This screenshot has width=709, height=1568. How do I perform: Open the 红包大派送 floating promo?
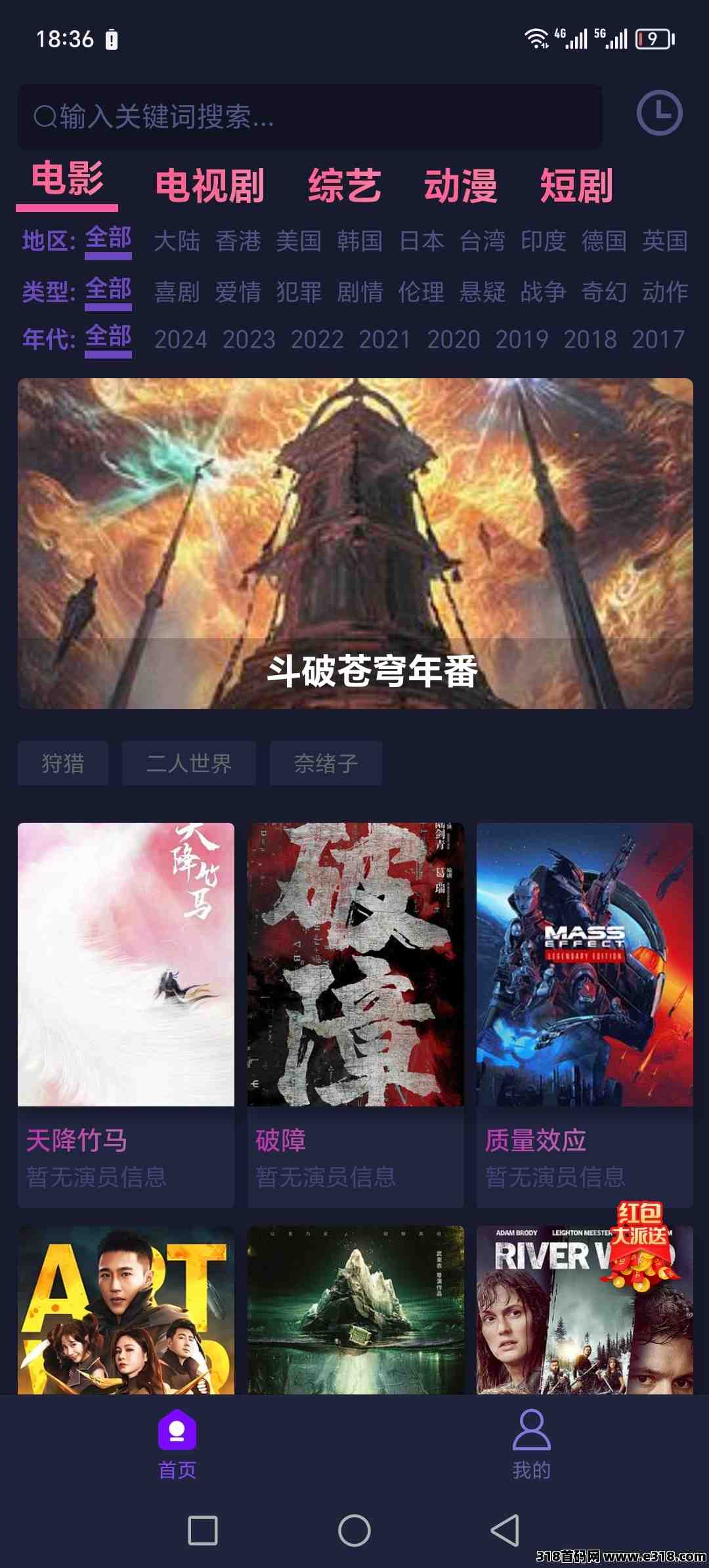640,1244
